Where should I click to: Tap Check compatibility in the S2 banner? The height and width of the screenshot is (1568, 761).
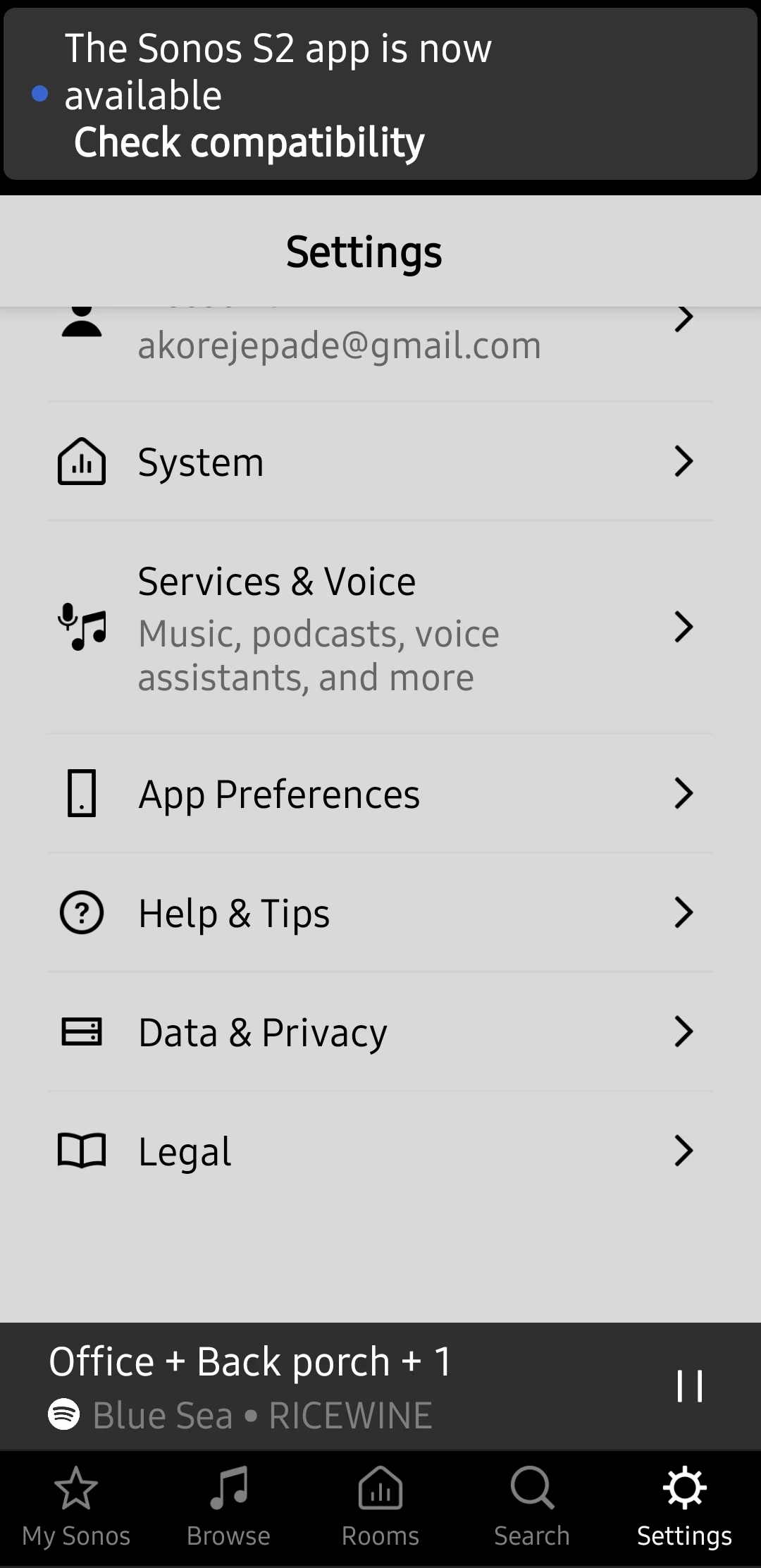pyautogui.click(x=249, y=142)
